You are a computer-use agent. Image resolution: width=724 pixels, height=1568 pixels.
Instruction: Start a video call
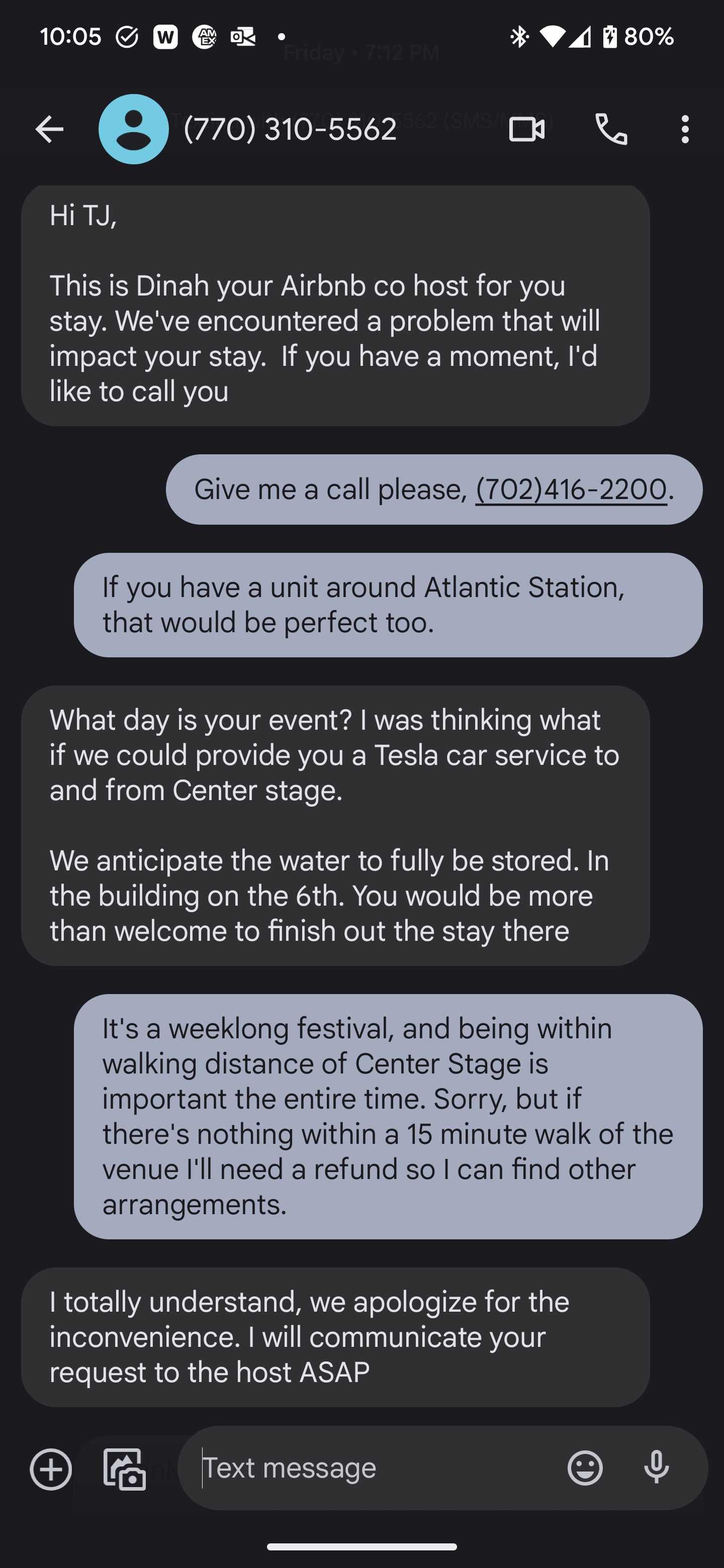pyautogui.click(x=527, y=129)
